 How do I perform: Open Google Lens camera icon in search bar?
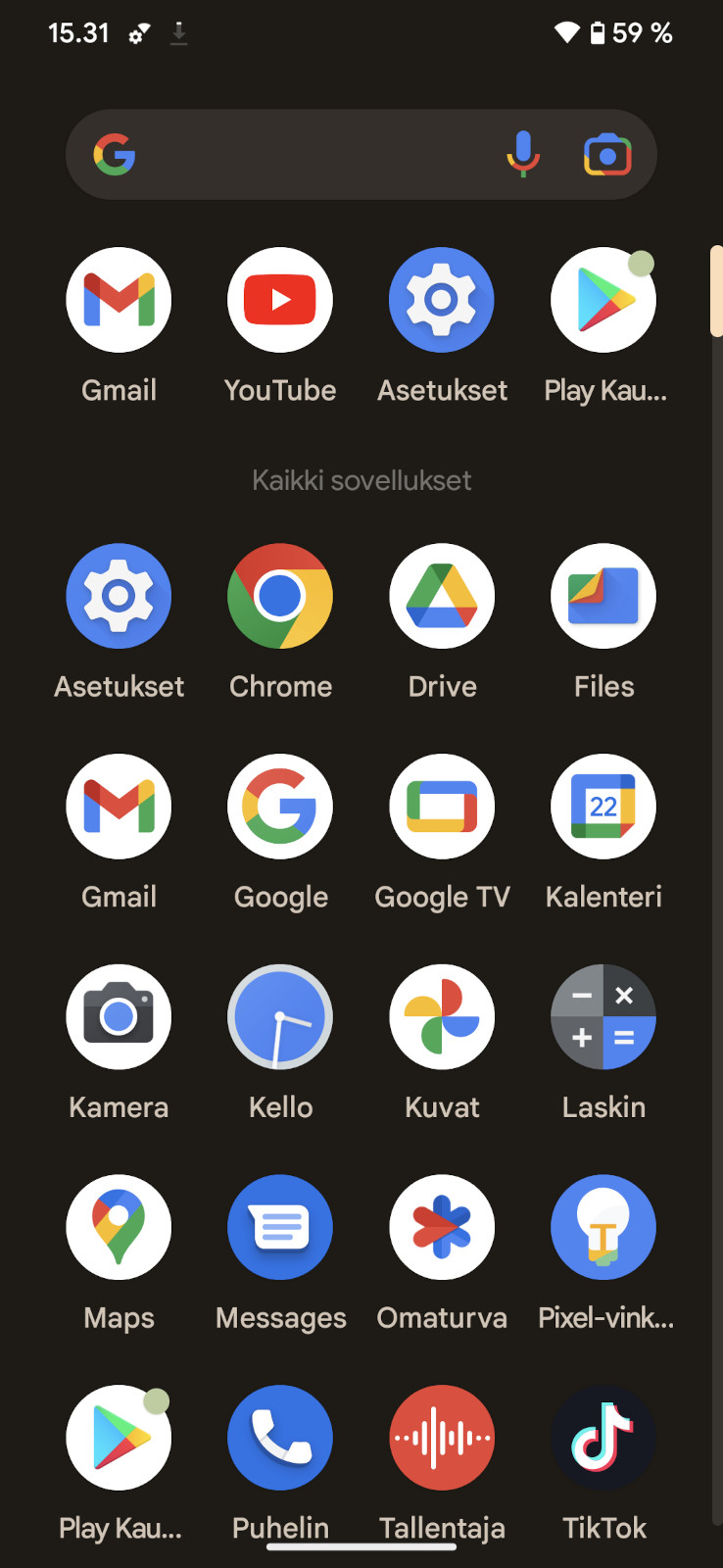click(607, 155)
